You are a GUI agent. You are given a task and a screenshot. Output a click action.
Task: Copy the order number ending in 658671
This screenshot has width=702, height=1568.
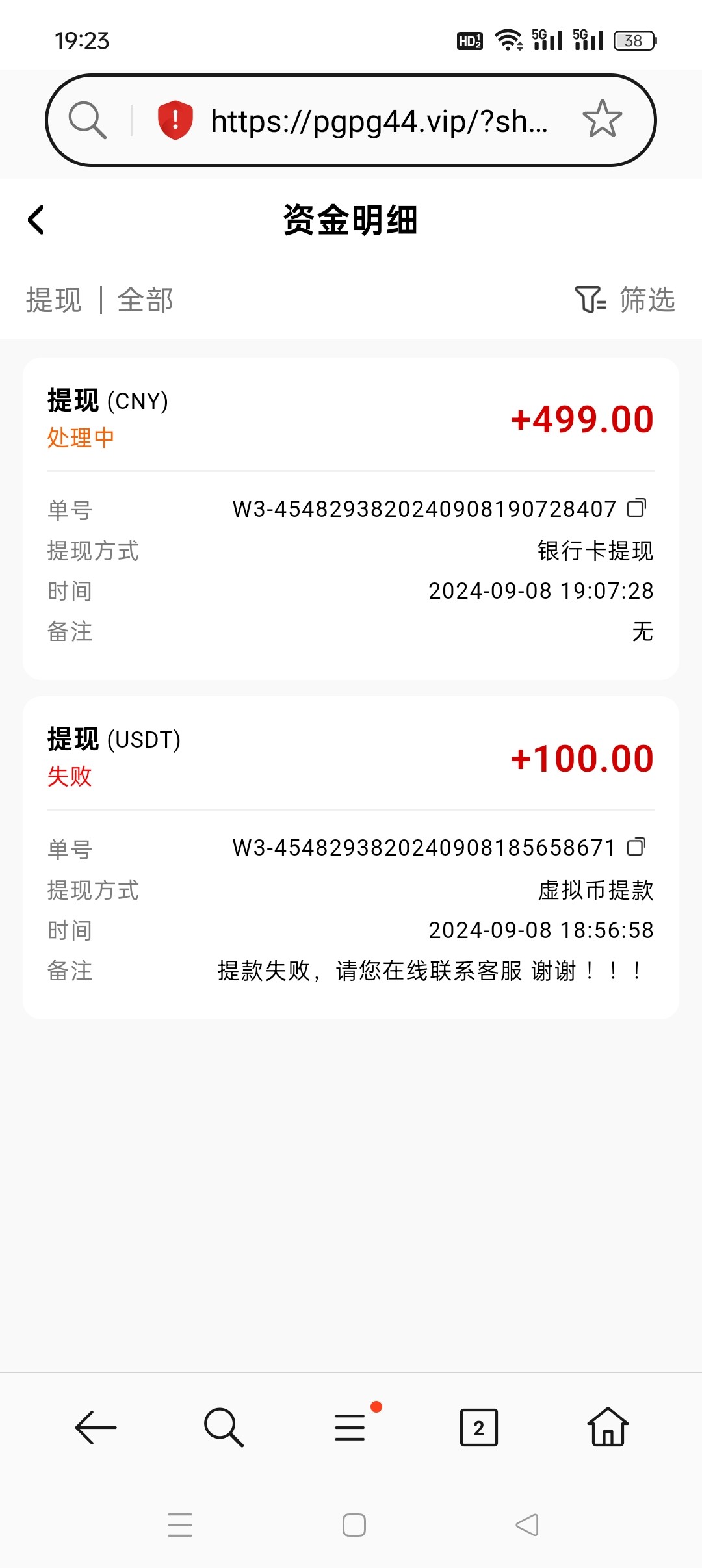pos(636,847)
